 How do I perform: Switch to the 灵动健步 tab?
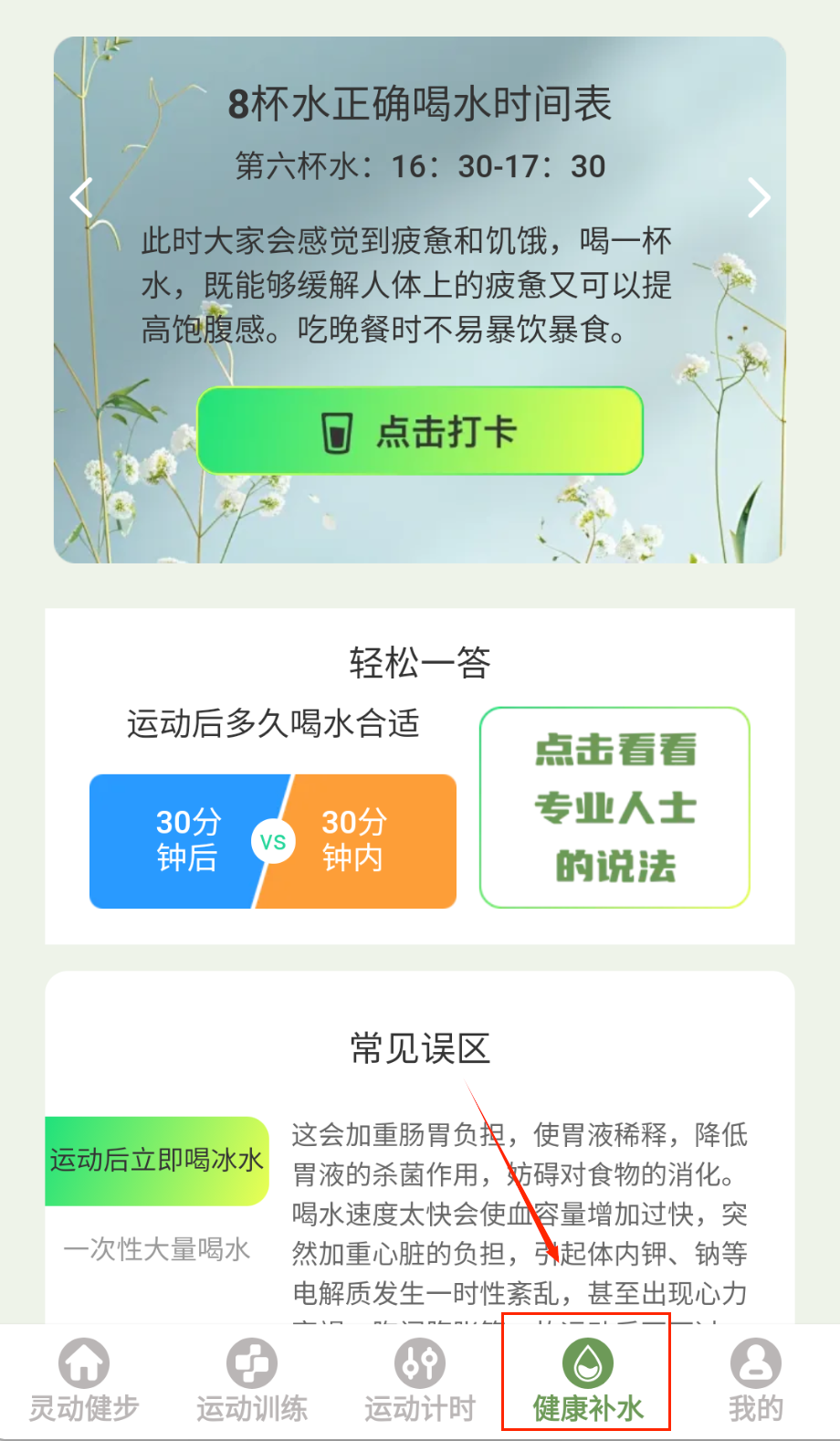coord(84,1381)
